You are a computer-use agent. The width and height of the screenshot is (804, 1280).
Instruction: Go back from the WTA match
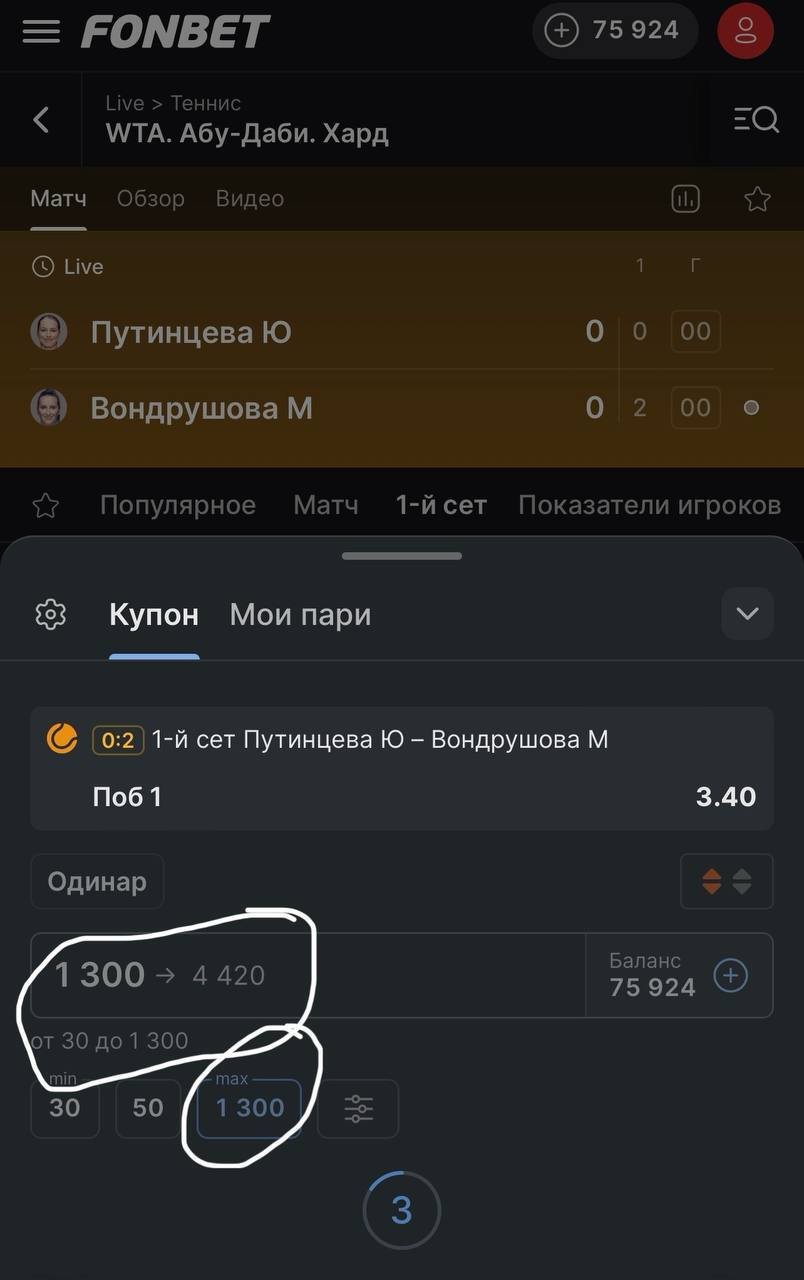(x=41, y=120)
